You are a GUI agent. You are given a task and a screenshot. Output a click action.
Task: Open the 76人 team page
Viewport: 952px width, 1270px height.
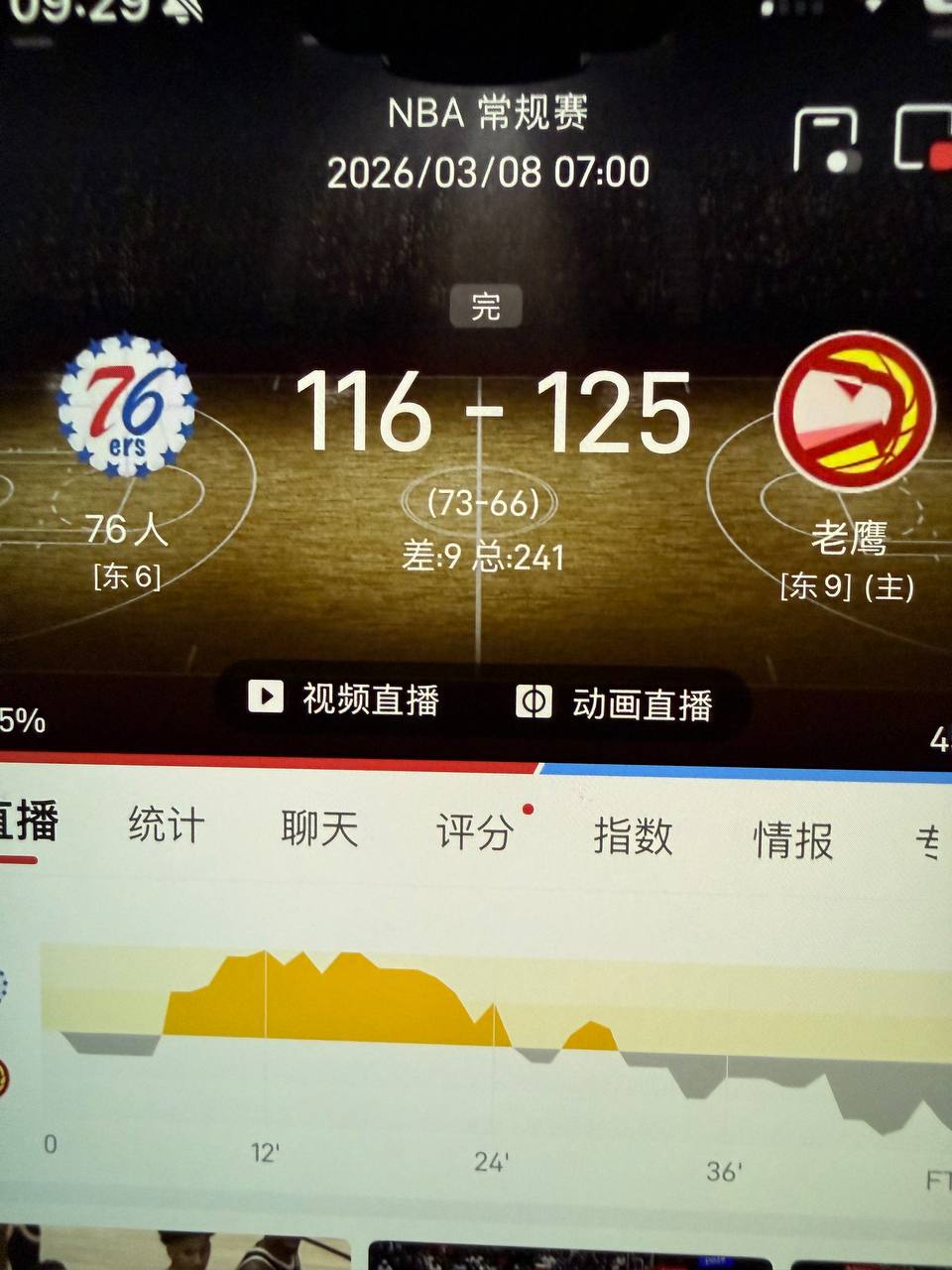pyautogui.click(x=126, y=408)
